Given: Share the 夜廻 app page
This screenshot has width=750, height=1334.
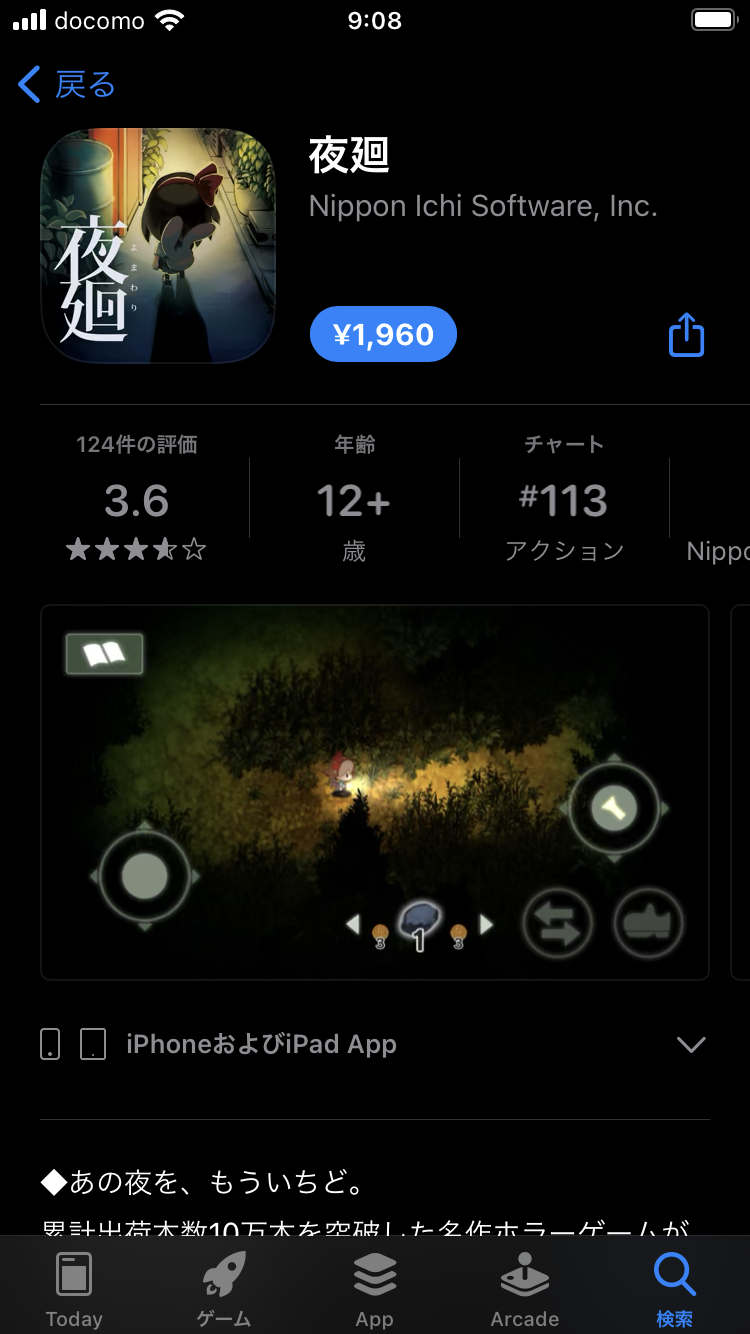Looking at the screenshot, I should coord(686,334).
